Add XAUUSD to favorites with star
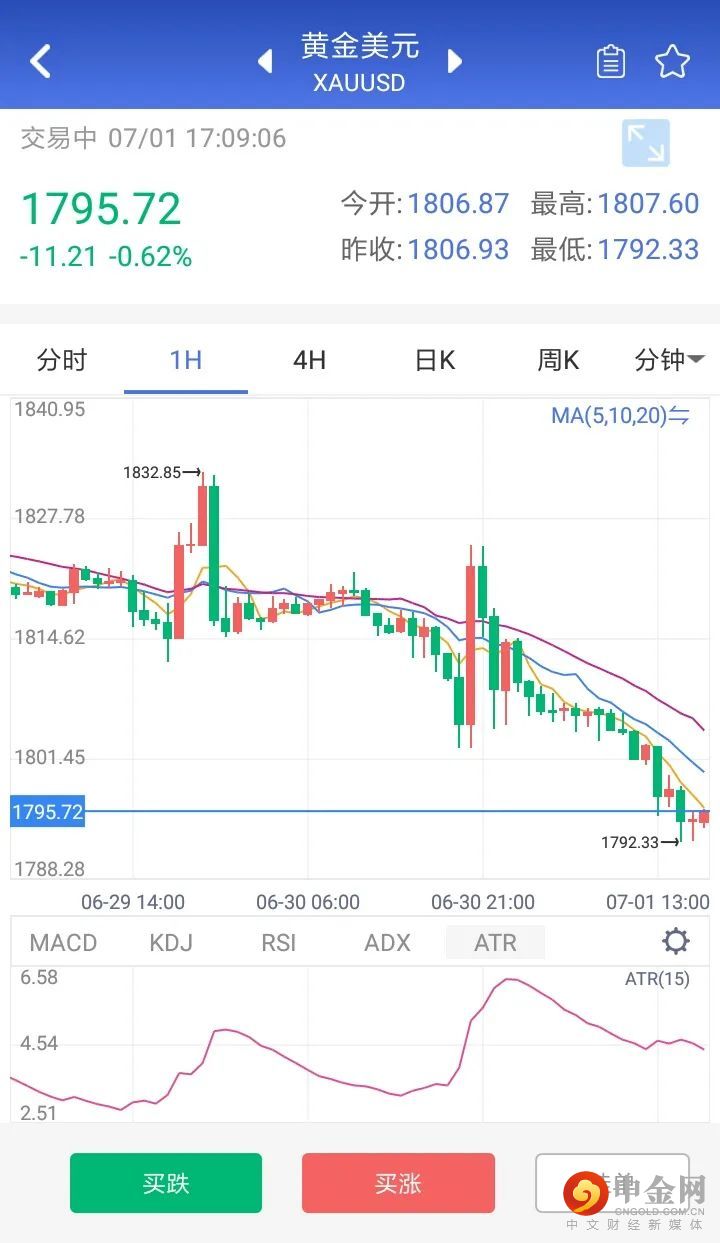 click(x=673, y=62)
